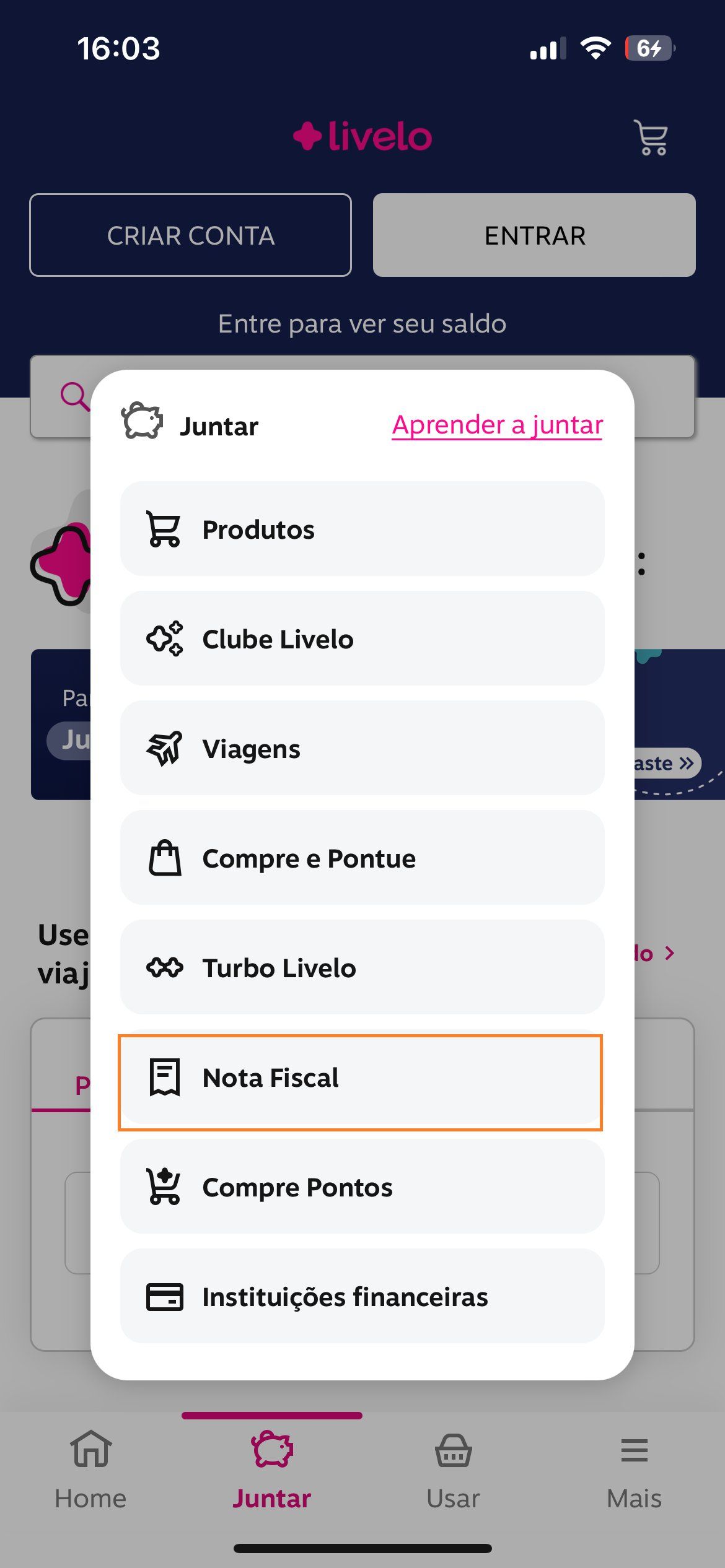The height and width of the screenshot is (1568, 725).
Task: Select Produtos from the Juntar menu
Action: click(x=362, y=529)
